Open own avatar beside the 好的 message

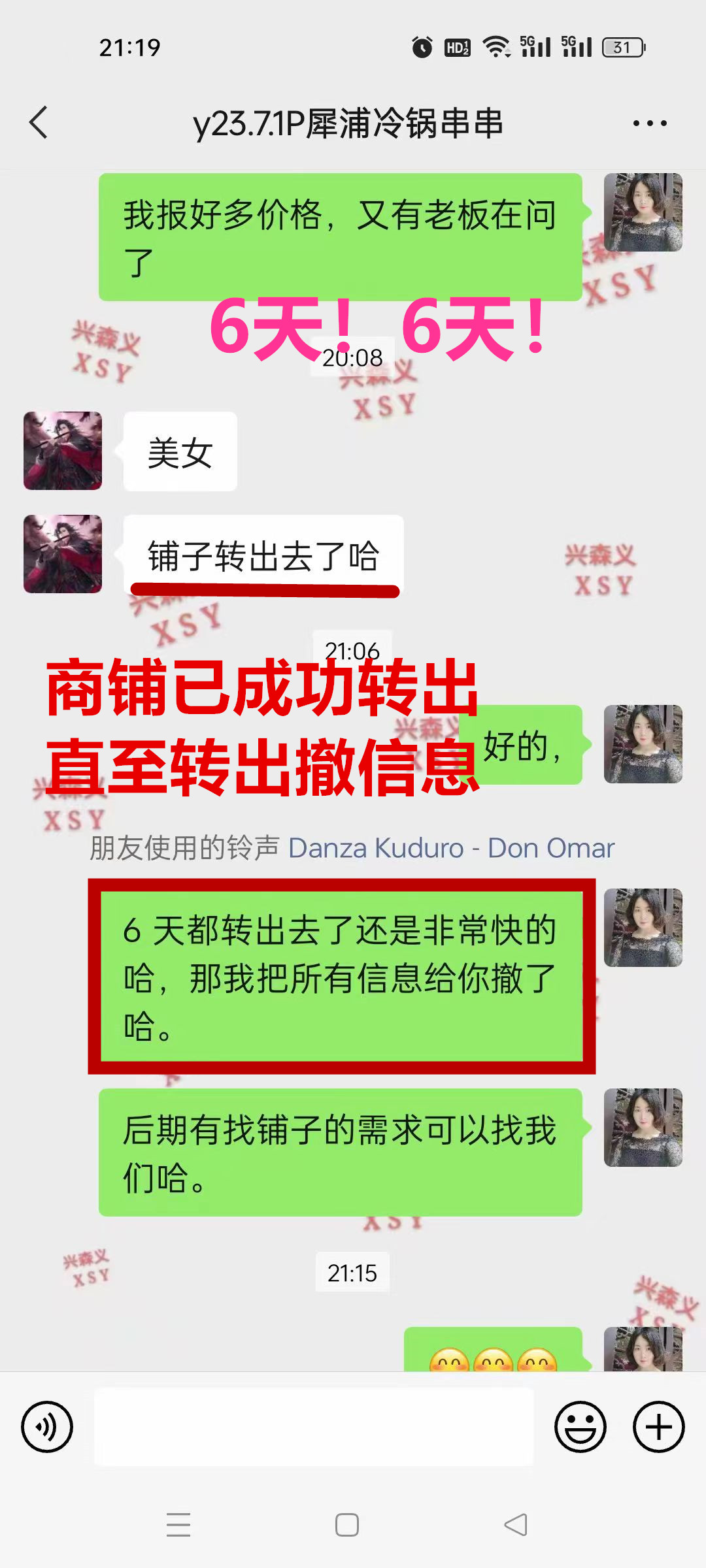pos(643,744)
